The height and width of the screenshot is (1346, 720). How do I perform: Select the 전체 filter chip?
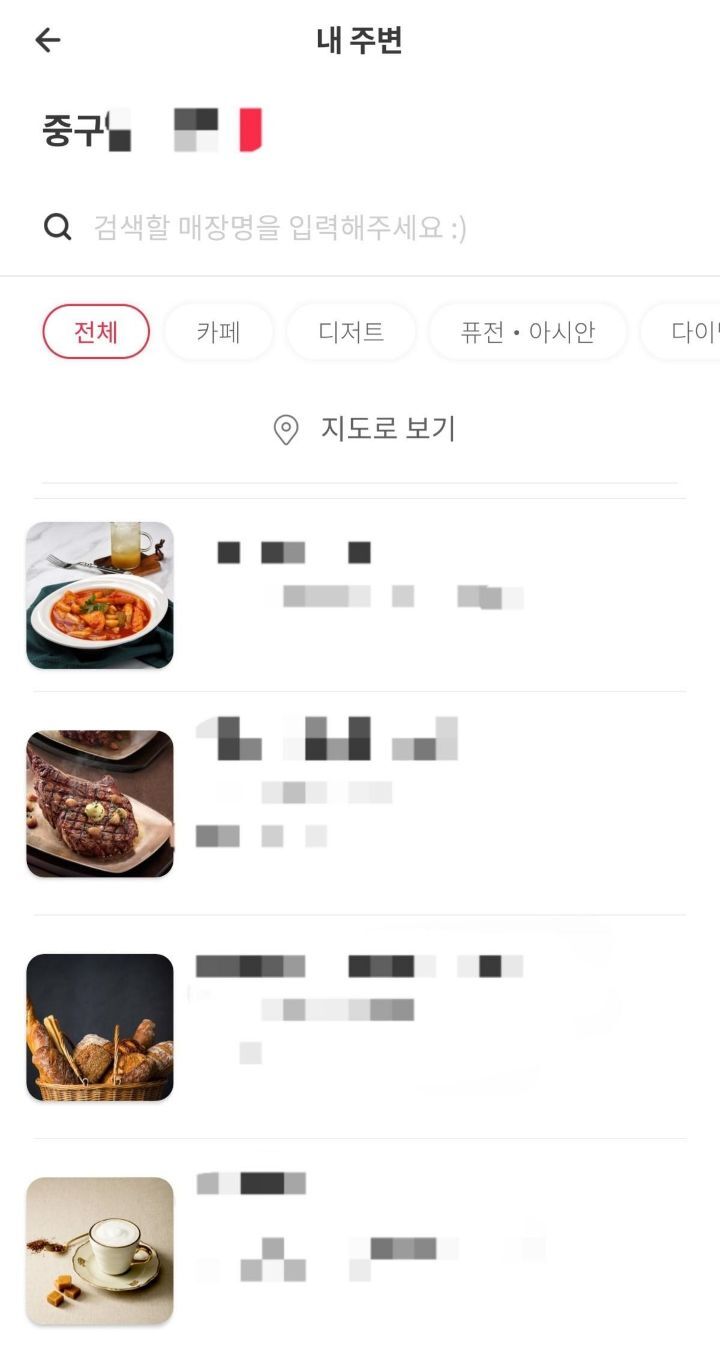[x=96, y=332]
